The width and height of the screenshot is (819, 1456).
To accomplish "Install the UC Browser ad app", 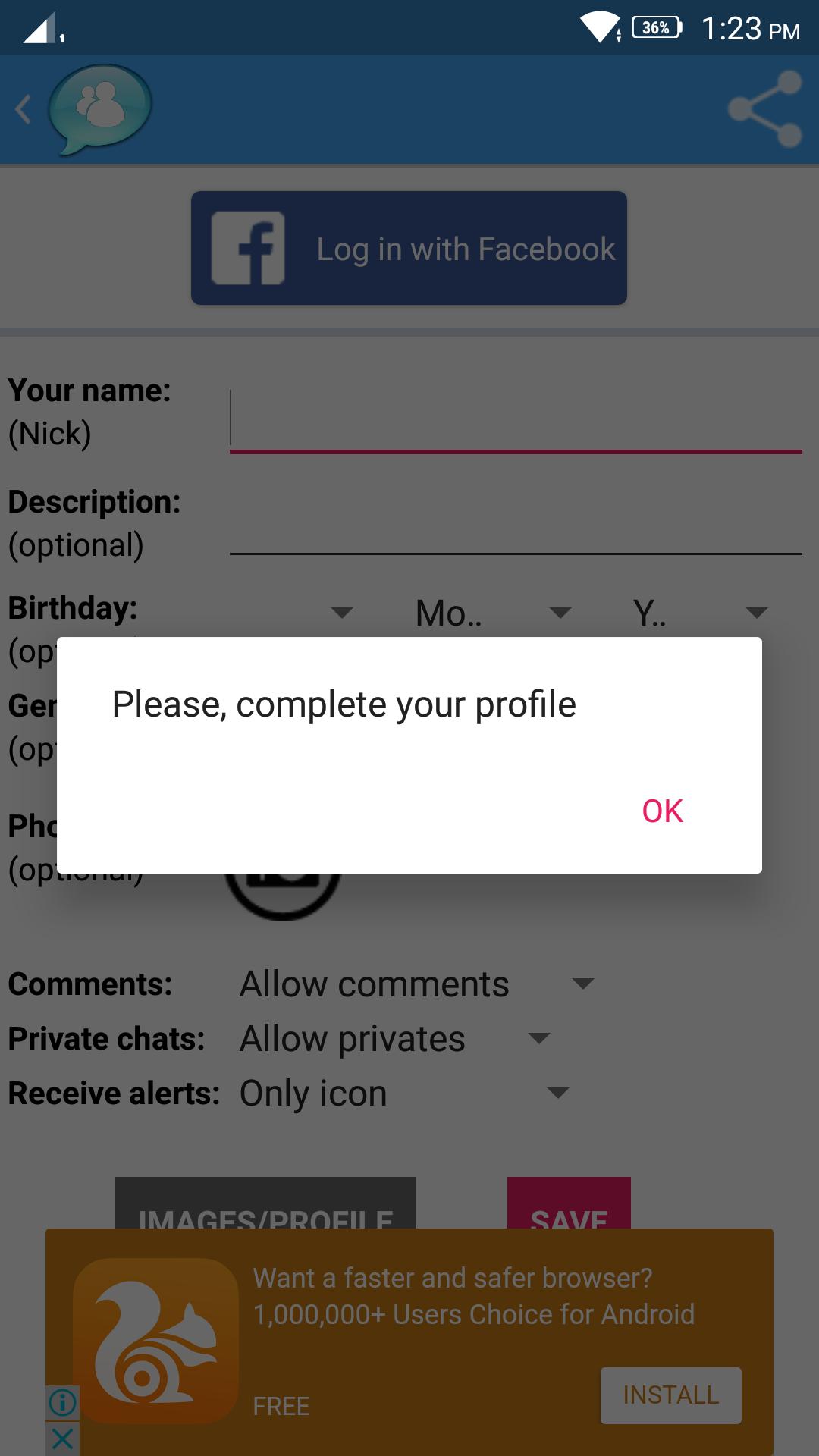I will click(670, 1395).
